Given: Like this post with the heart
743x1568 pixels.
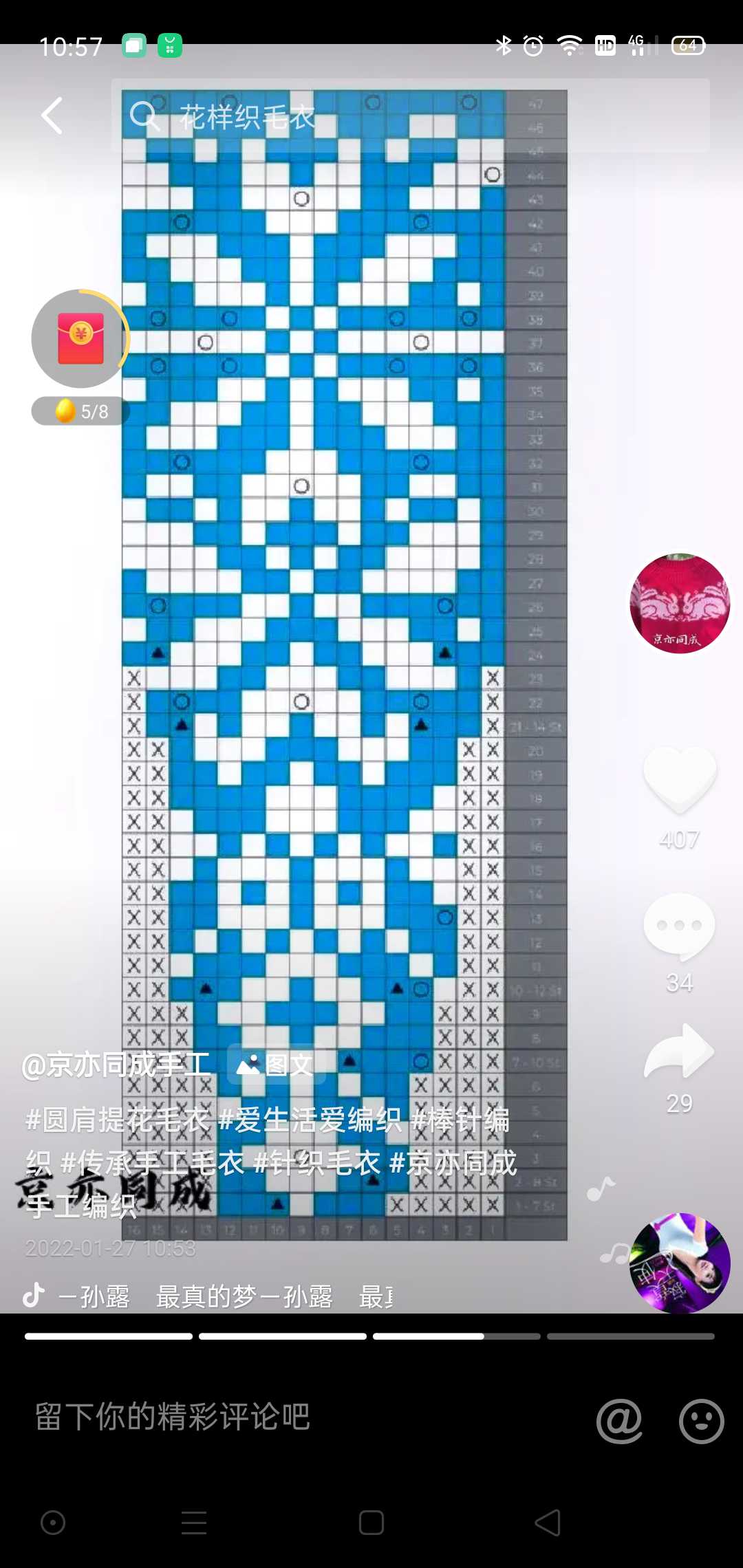Looking at the screenshot, I should (680, 781).
